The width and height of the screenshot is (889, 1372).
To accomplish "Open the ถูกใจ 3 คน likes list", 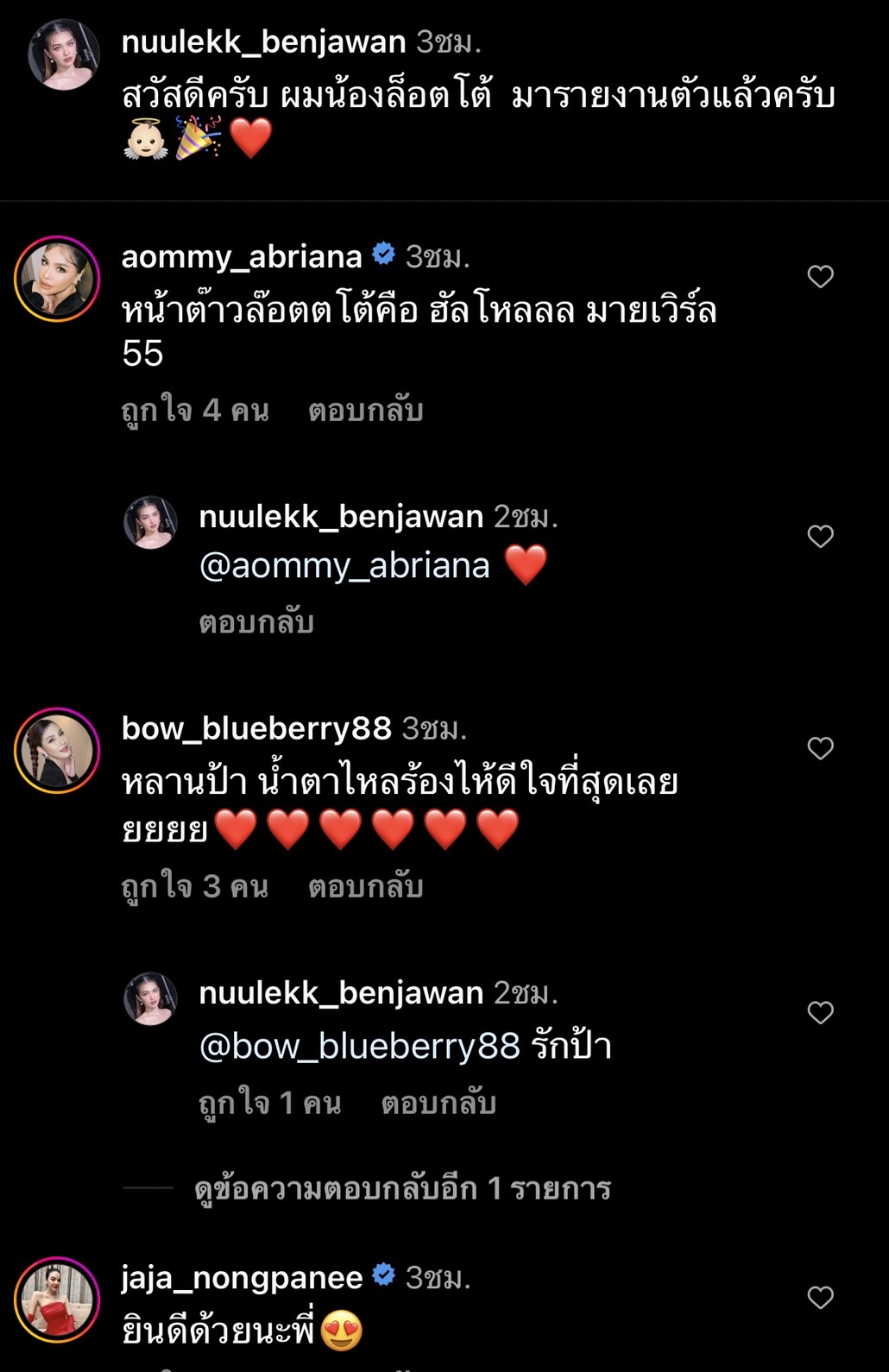I will (x=193, y=885).
